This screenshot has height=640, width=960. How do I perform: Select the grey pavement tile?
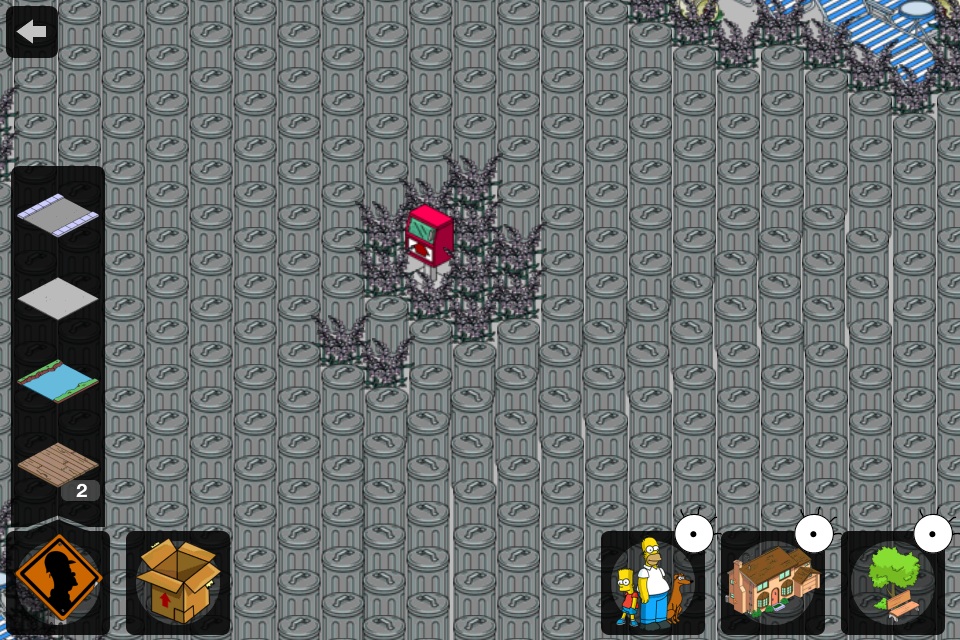(x=58, y=298)
